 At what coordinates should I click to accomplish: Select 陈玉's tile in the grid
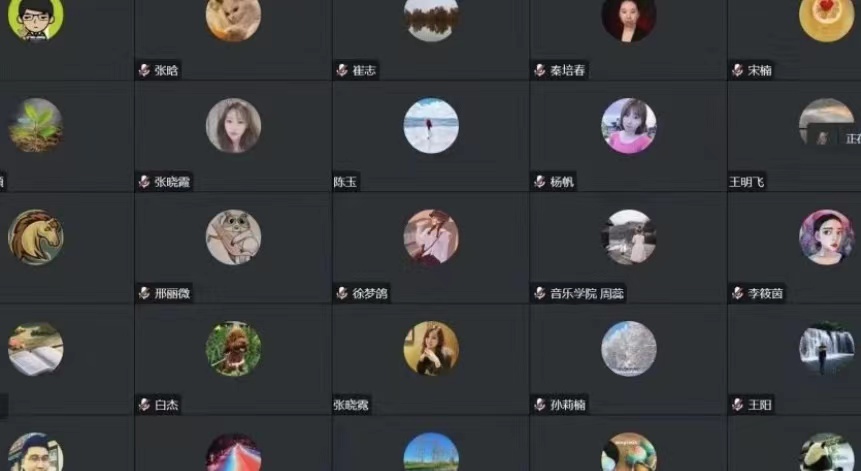pyautogui.click(x=431, y=135)
